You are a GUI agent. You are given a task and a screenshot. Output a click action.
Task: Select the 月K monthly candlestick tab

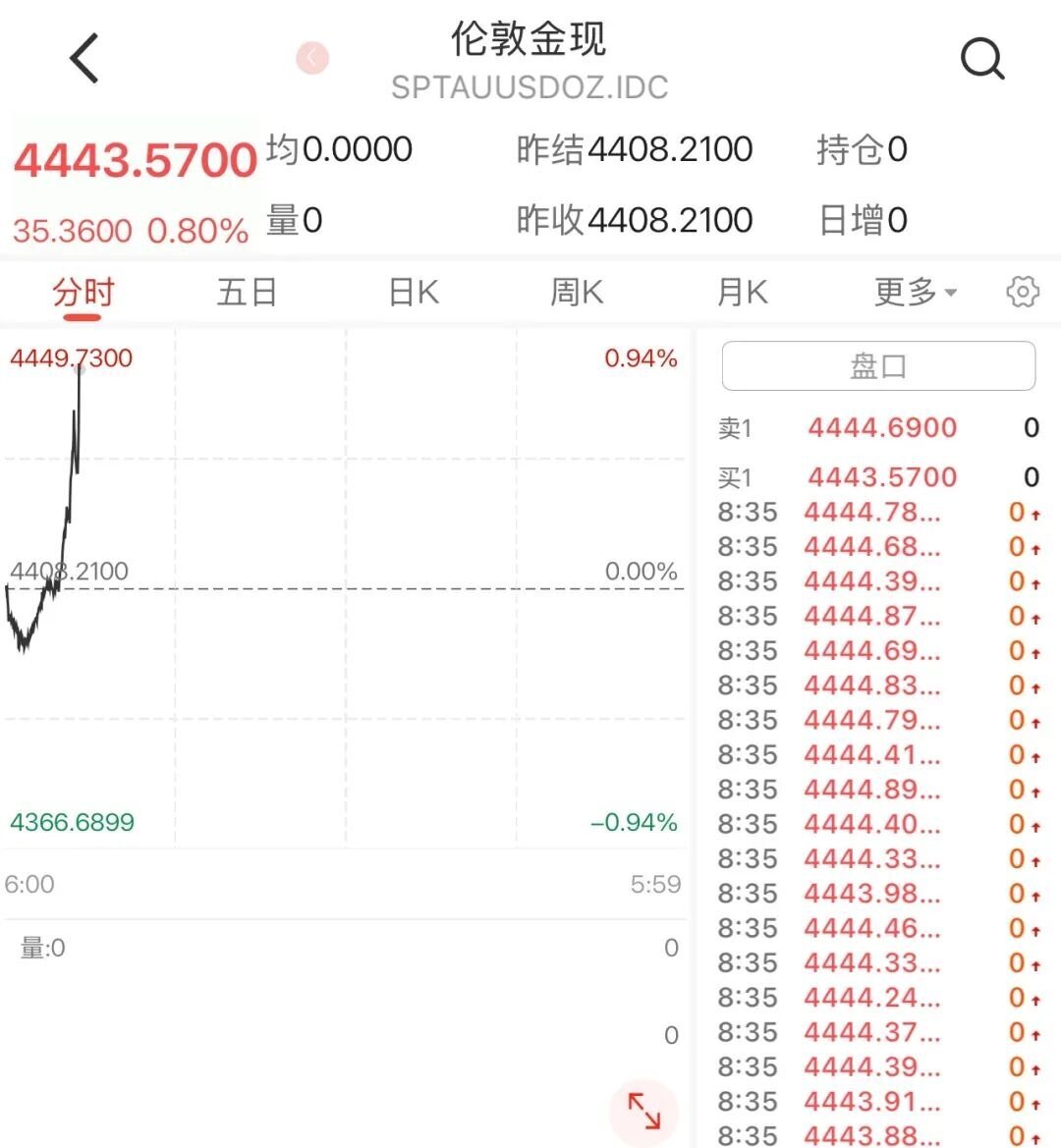743,292
